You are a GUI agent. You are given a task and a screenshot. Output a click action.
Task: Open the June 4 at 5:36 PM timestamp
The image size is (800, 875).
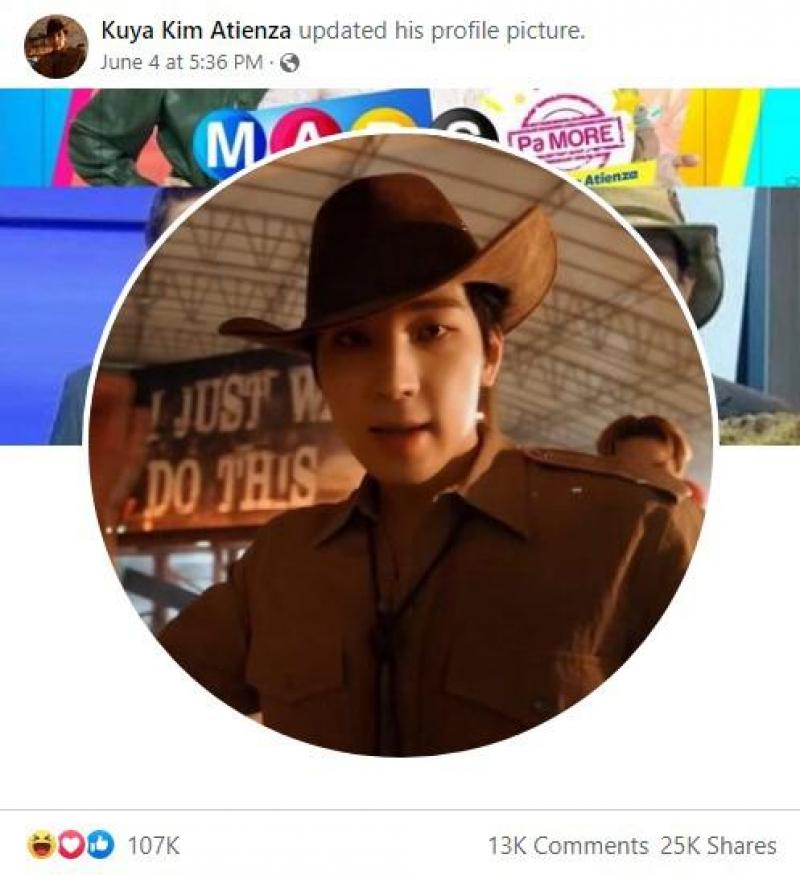[181, 62]
